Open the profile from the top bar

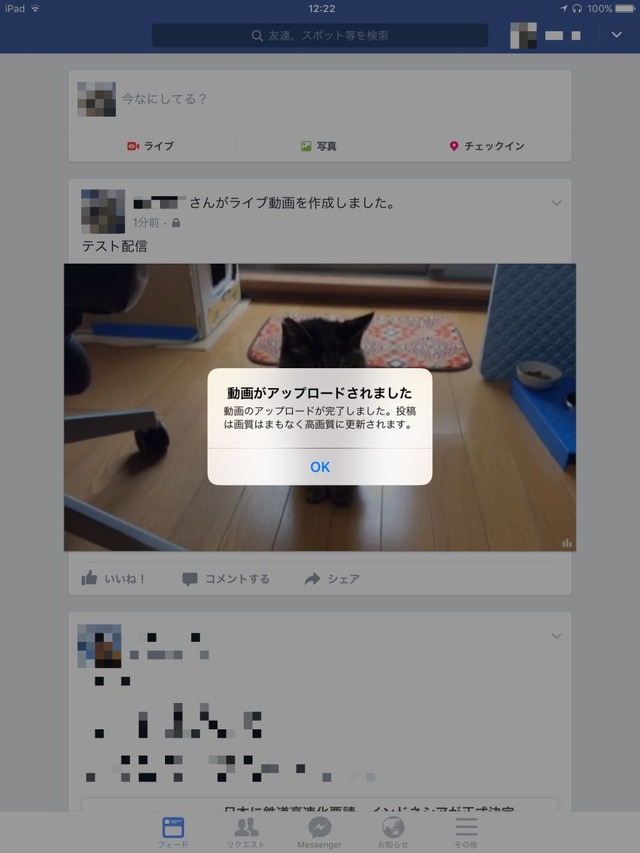coord(545,35)
